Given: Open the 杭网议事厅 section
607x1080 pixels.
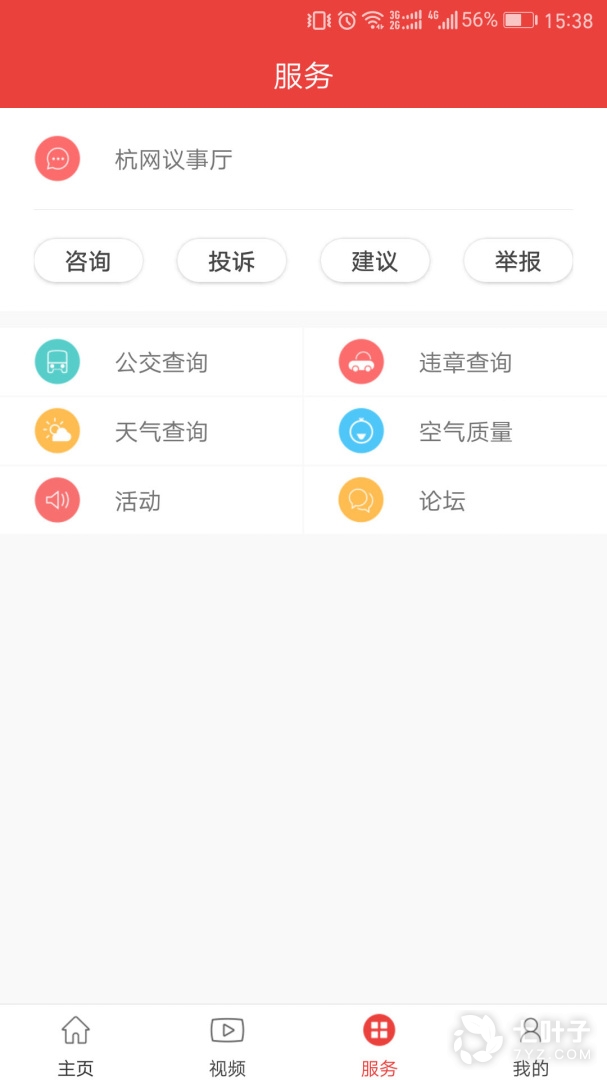Looking at the screenshot, I should 173,159.
